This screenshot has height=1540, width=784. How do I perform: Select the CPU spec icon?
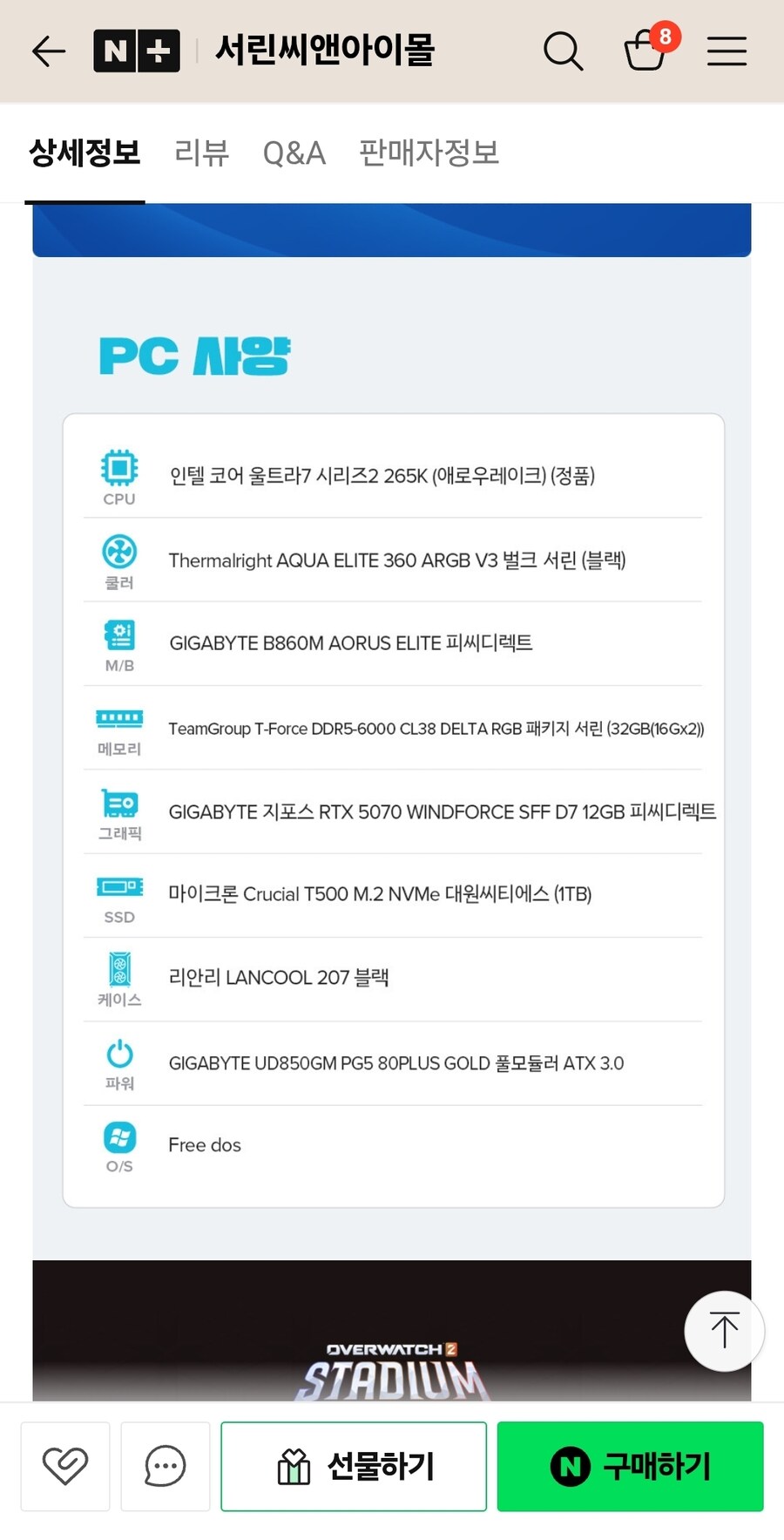click(x=118, y=469)
